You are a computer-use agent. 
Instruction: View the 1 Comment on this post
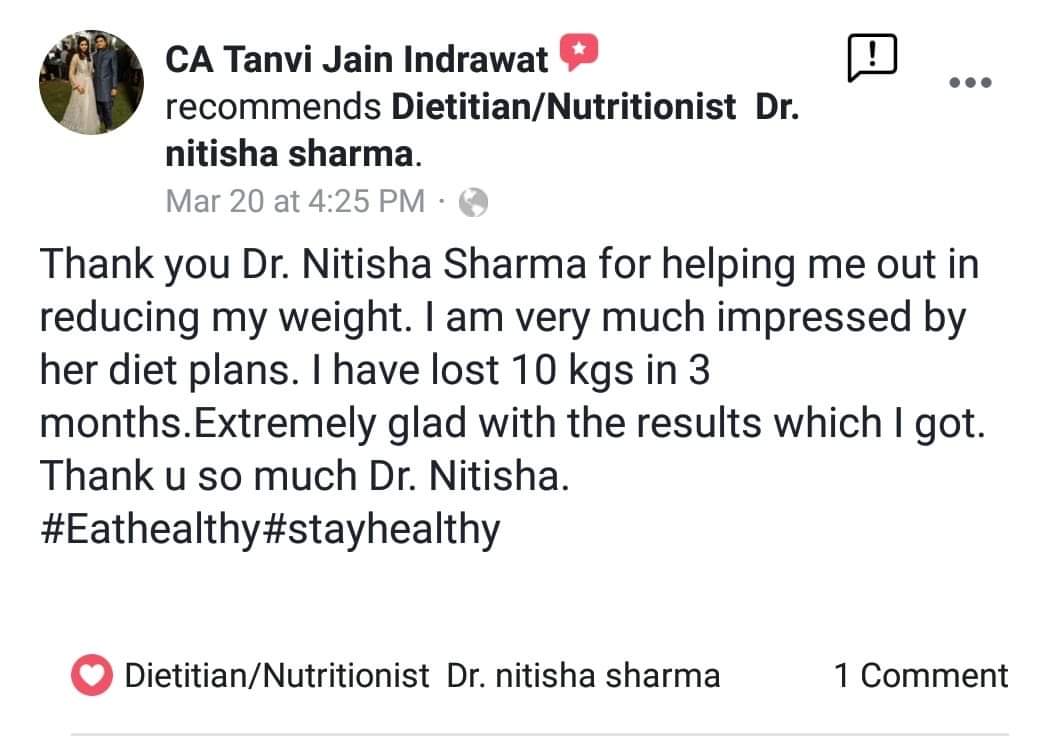(x=921, y=675)
